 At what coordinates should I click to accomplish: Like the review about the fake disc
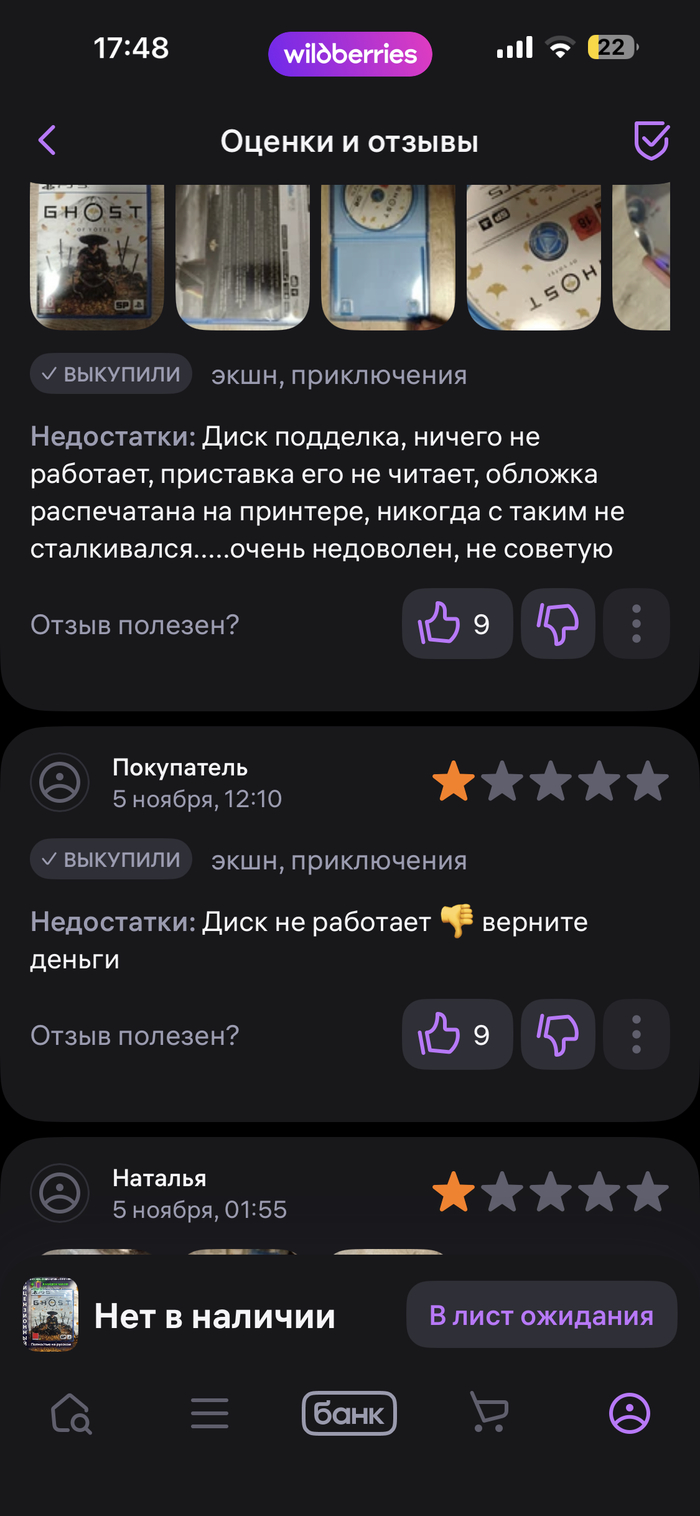point(457,624)
